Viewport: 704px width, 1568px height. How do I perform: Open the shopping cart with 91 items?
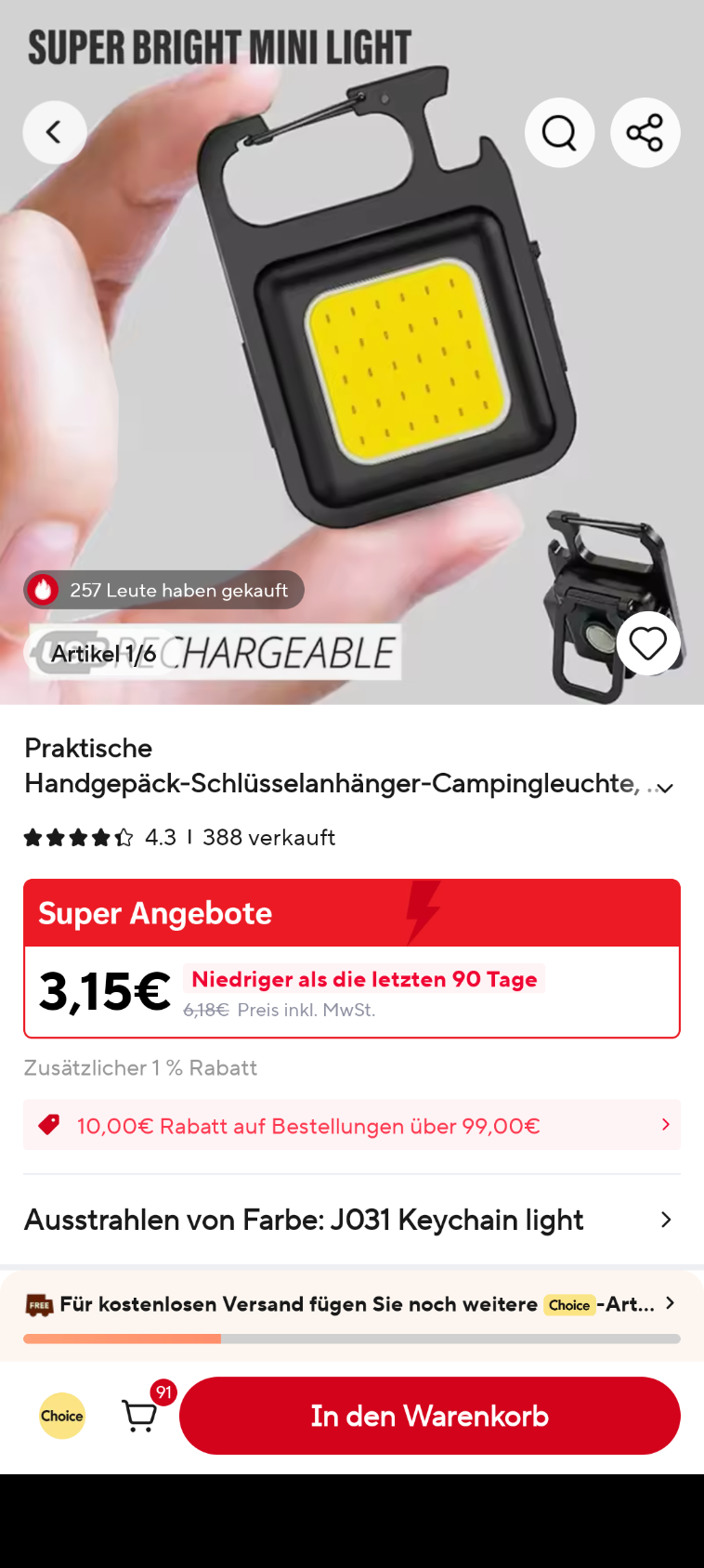[x=140, y=1415]
